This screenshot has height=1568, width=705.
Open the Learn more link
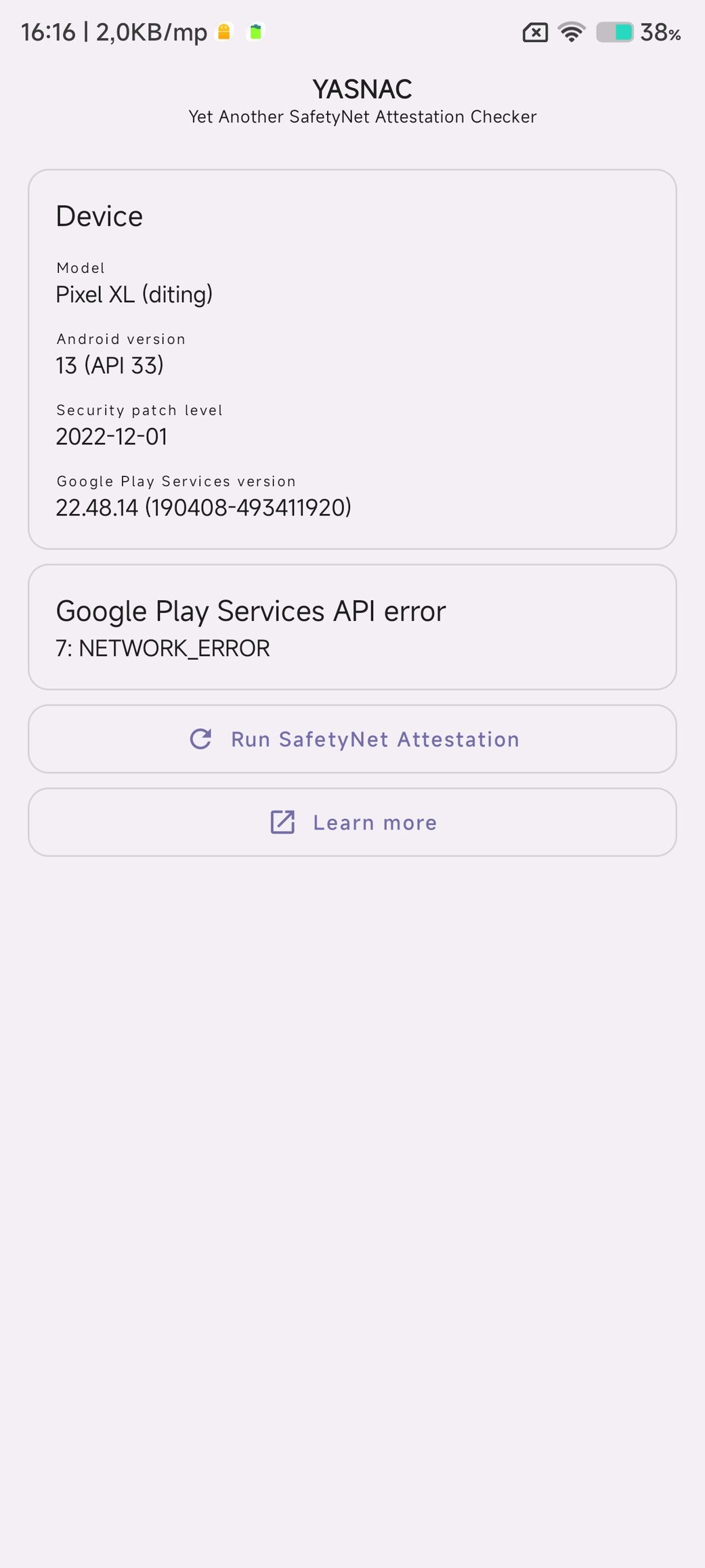click(352, 822)
